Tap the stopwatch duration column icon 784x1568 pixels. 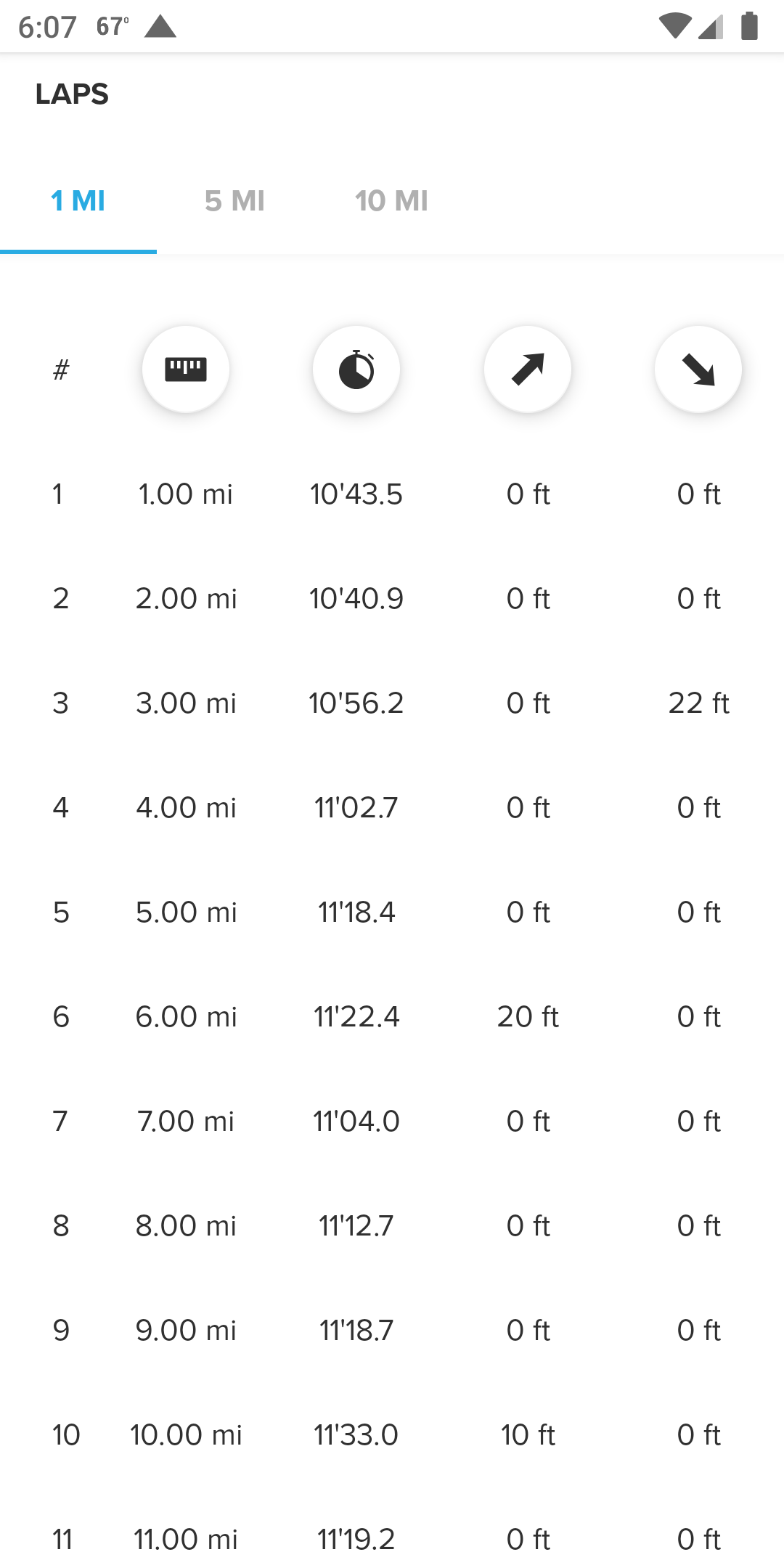pos(356,369)
